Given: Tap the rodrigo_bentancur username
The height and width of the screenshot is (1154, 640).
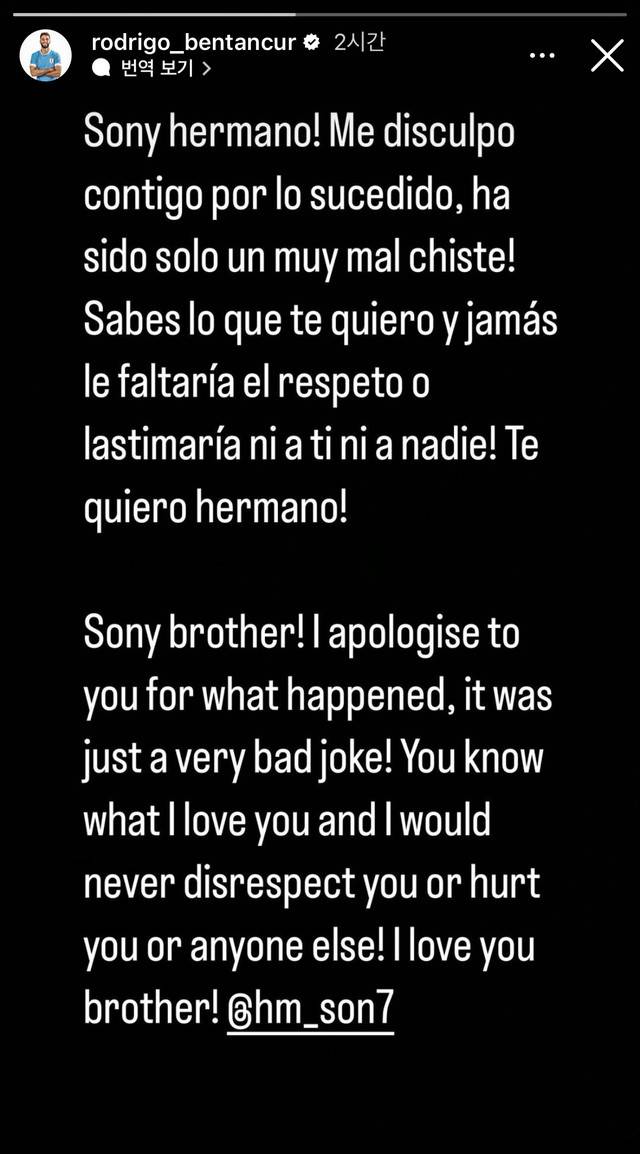Looking at the screenshot, I should [x=193, y=43].
